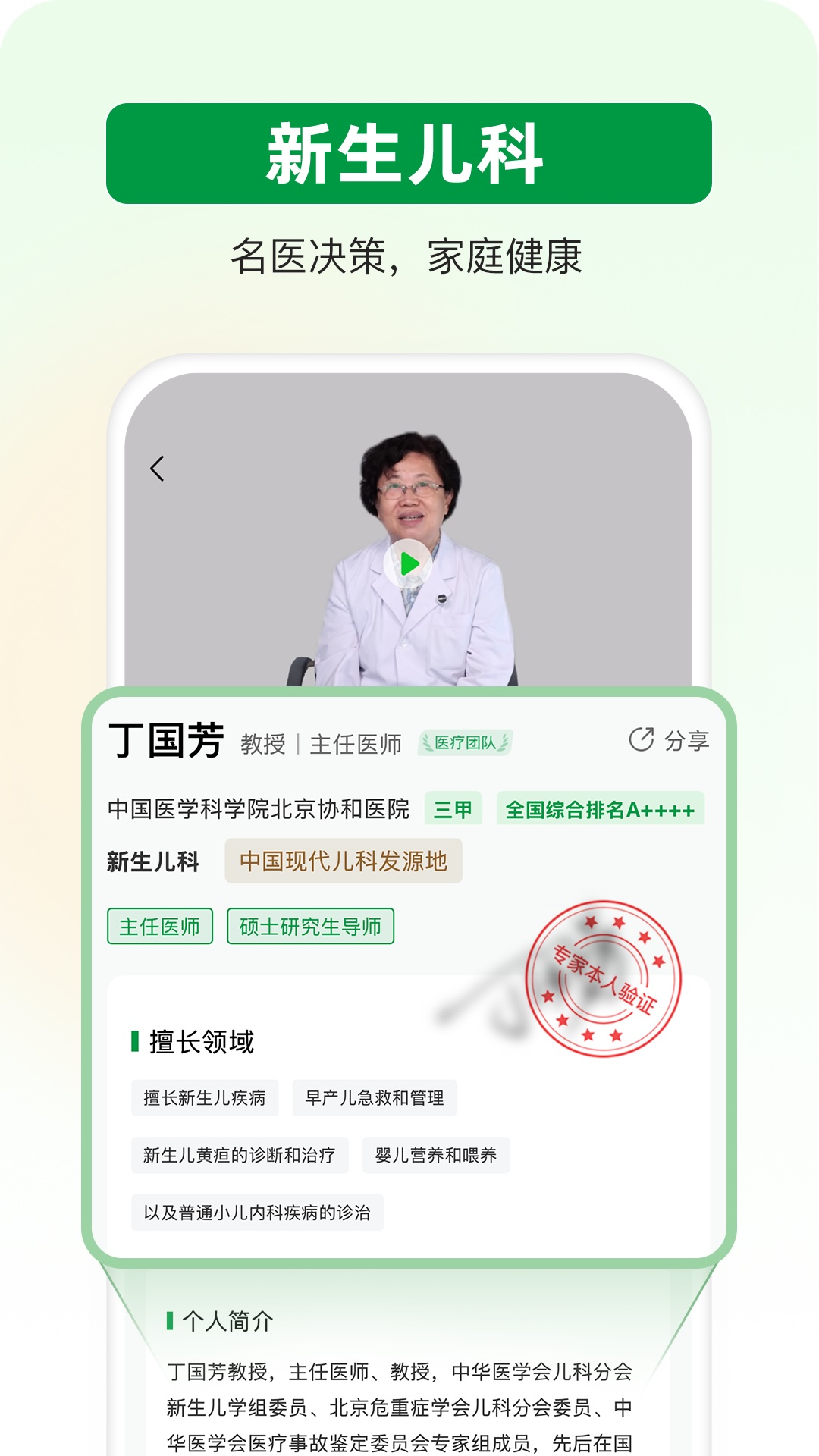Toggle the 主任医师 tag

pyautogui.click(x=159, y=924)
